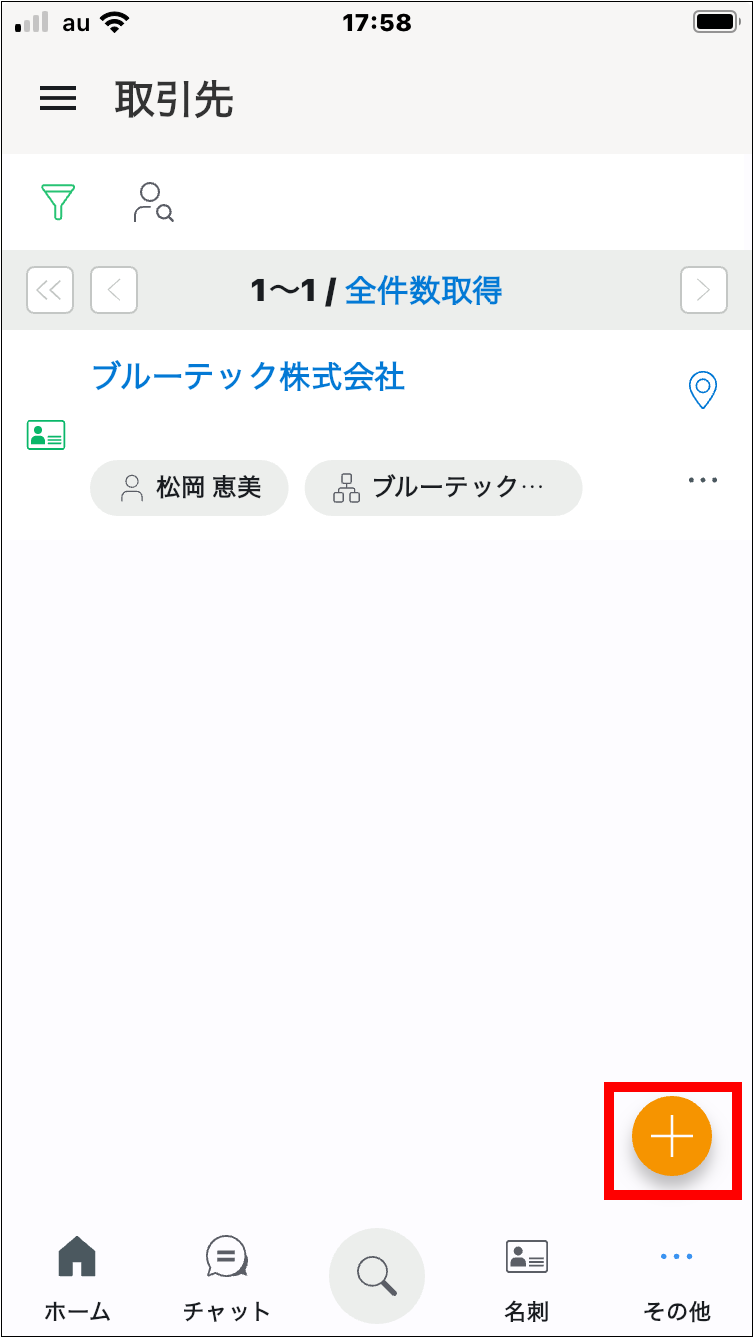Switch to the チャット tab
Image resolution: width=753 pixels, height=1337 pixels.
point(227,1278)
